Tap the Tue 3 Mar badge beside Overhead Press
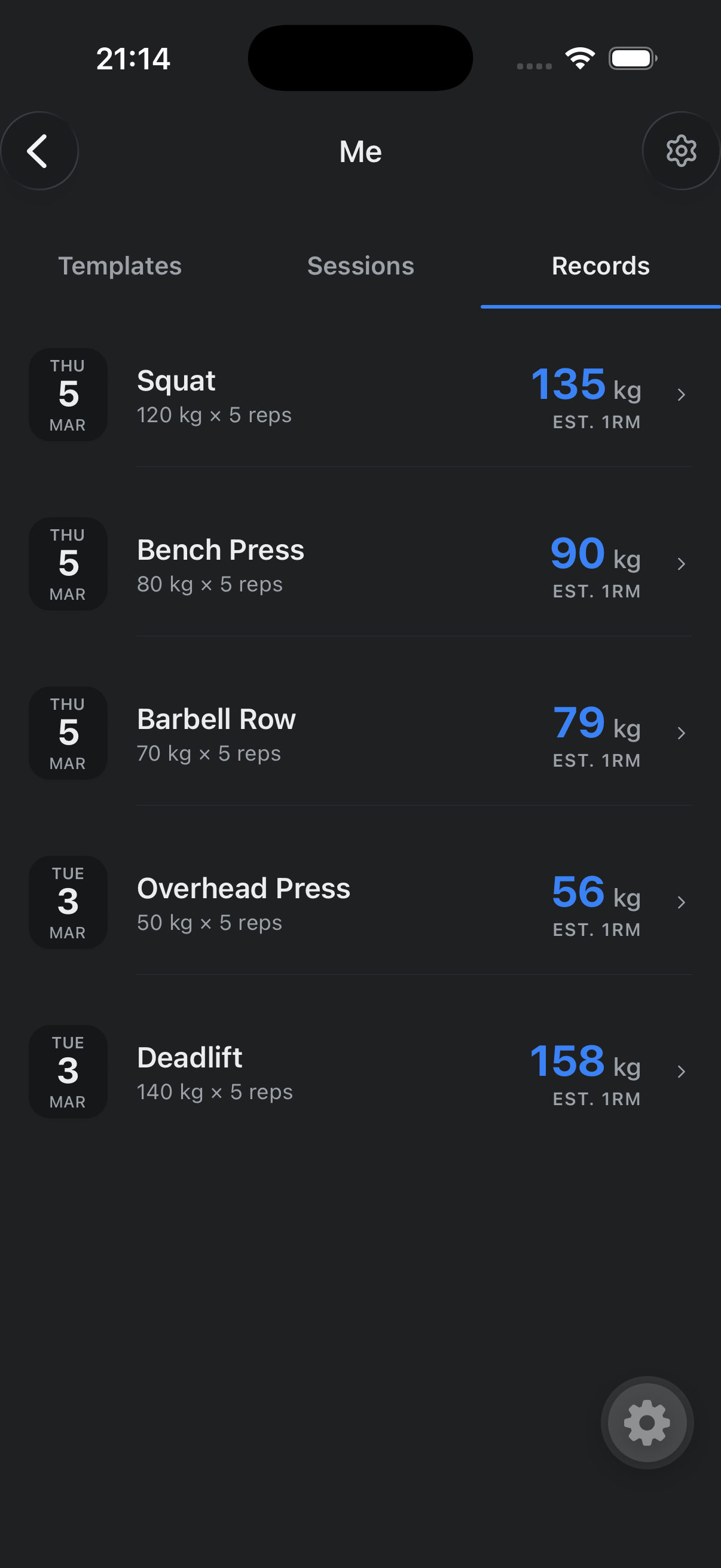This screenshot has height=1568, width=721. (x=67, y=902)
